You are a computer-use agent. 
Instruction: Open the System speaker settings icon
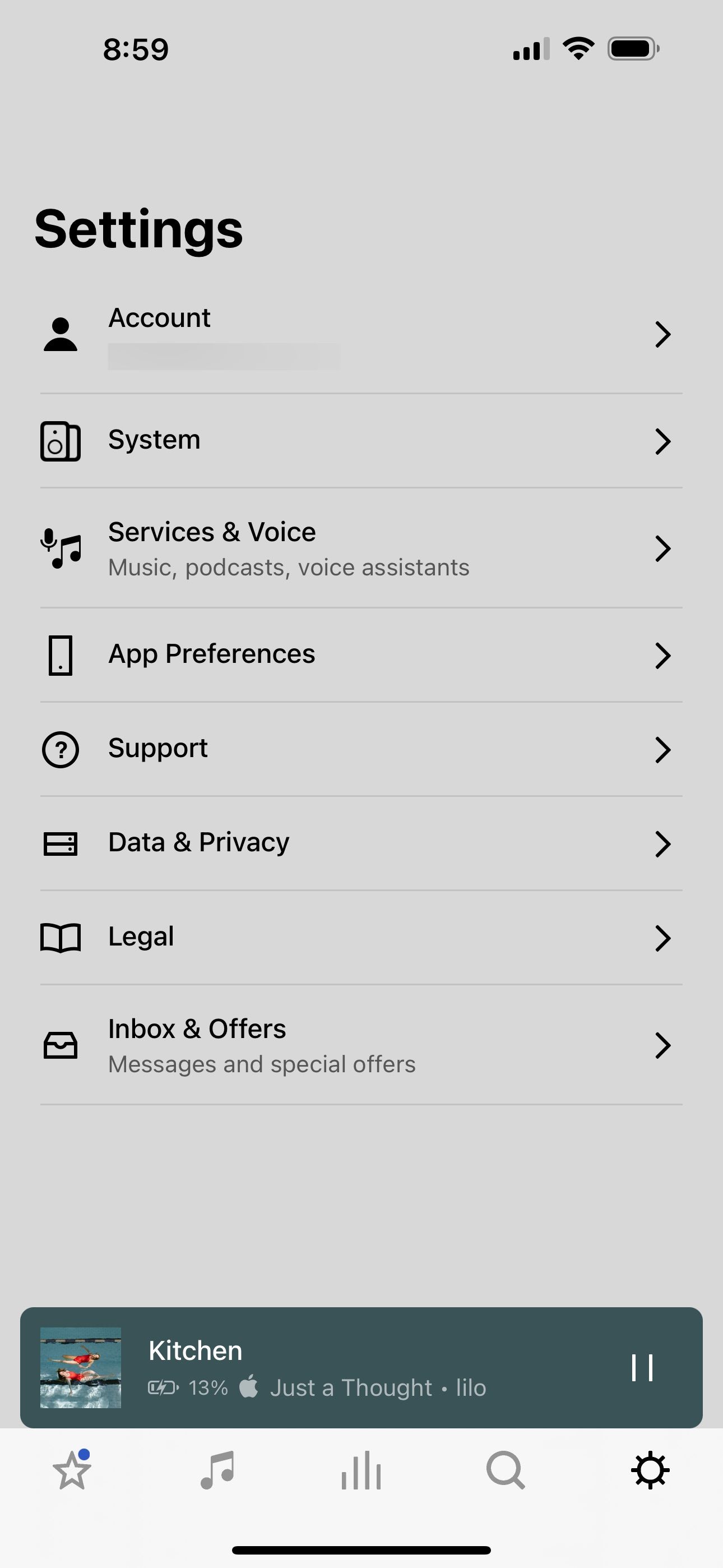[x=61, y=441]
